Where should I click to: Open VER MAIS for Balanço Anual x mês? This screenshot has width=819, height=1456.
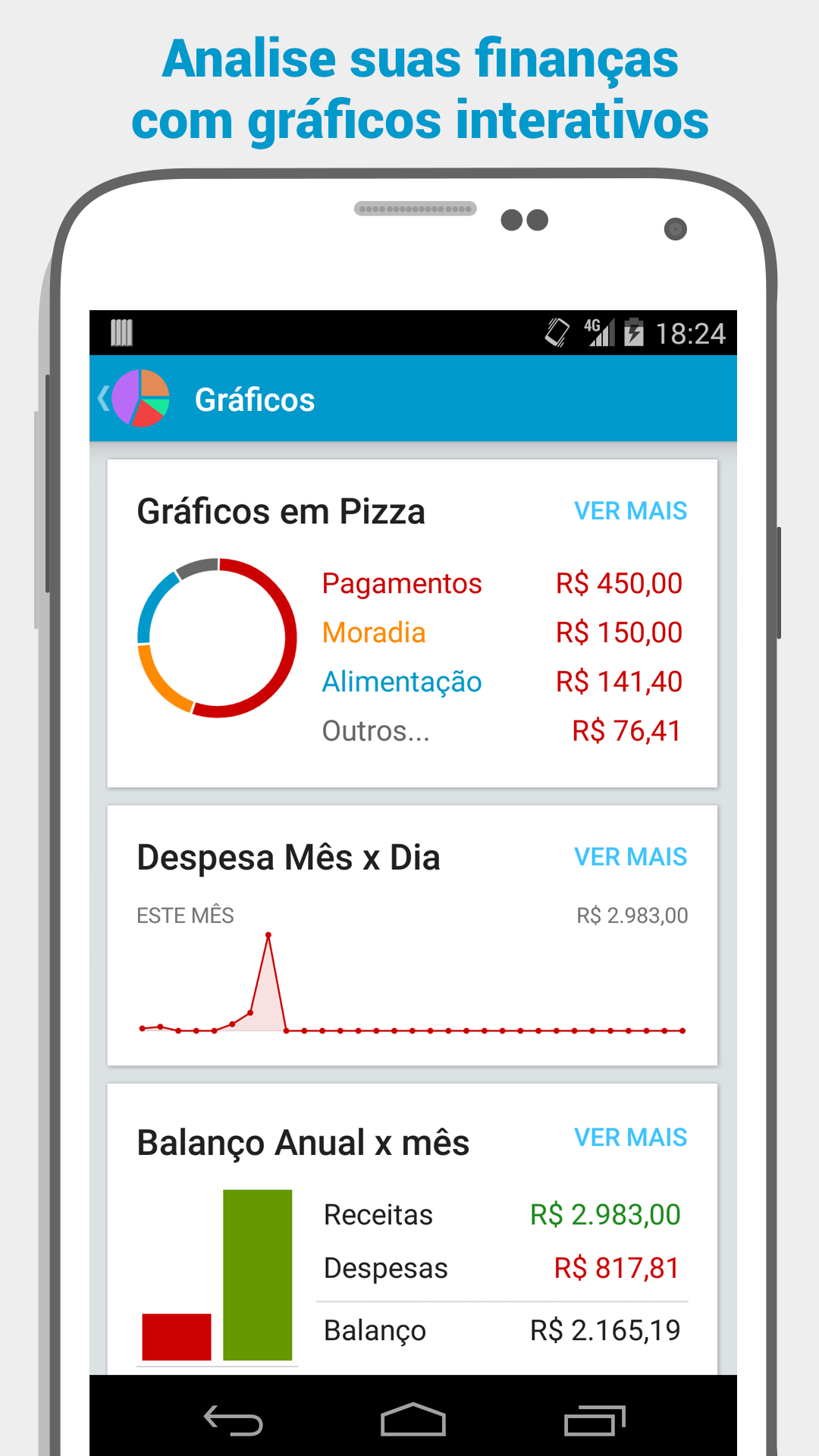coord(631,1137)
